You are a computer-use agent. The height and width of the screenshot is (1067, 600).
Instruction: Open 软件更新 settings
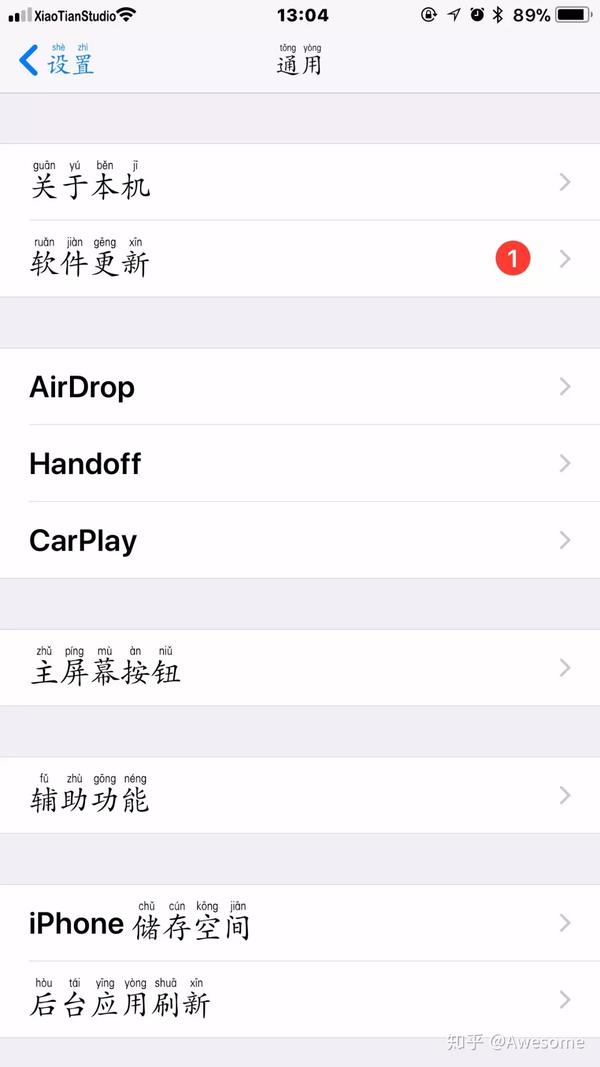coord(300,259)
